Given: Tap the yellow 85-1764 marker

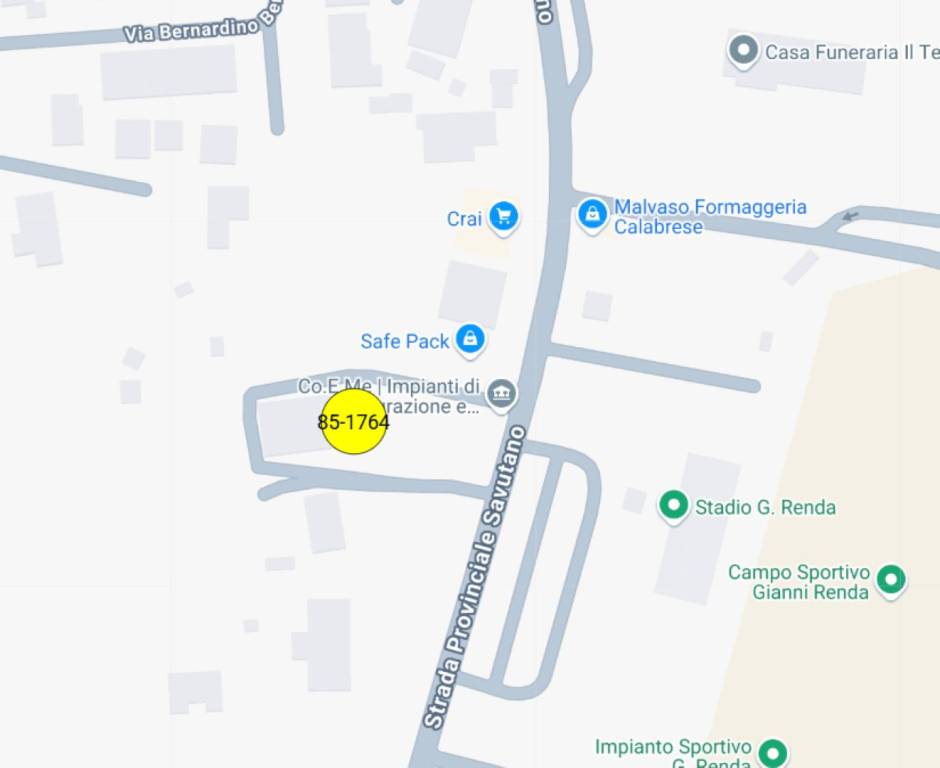Looking at the screenshot, I should coord(353,422).
